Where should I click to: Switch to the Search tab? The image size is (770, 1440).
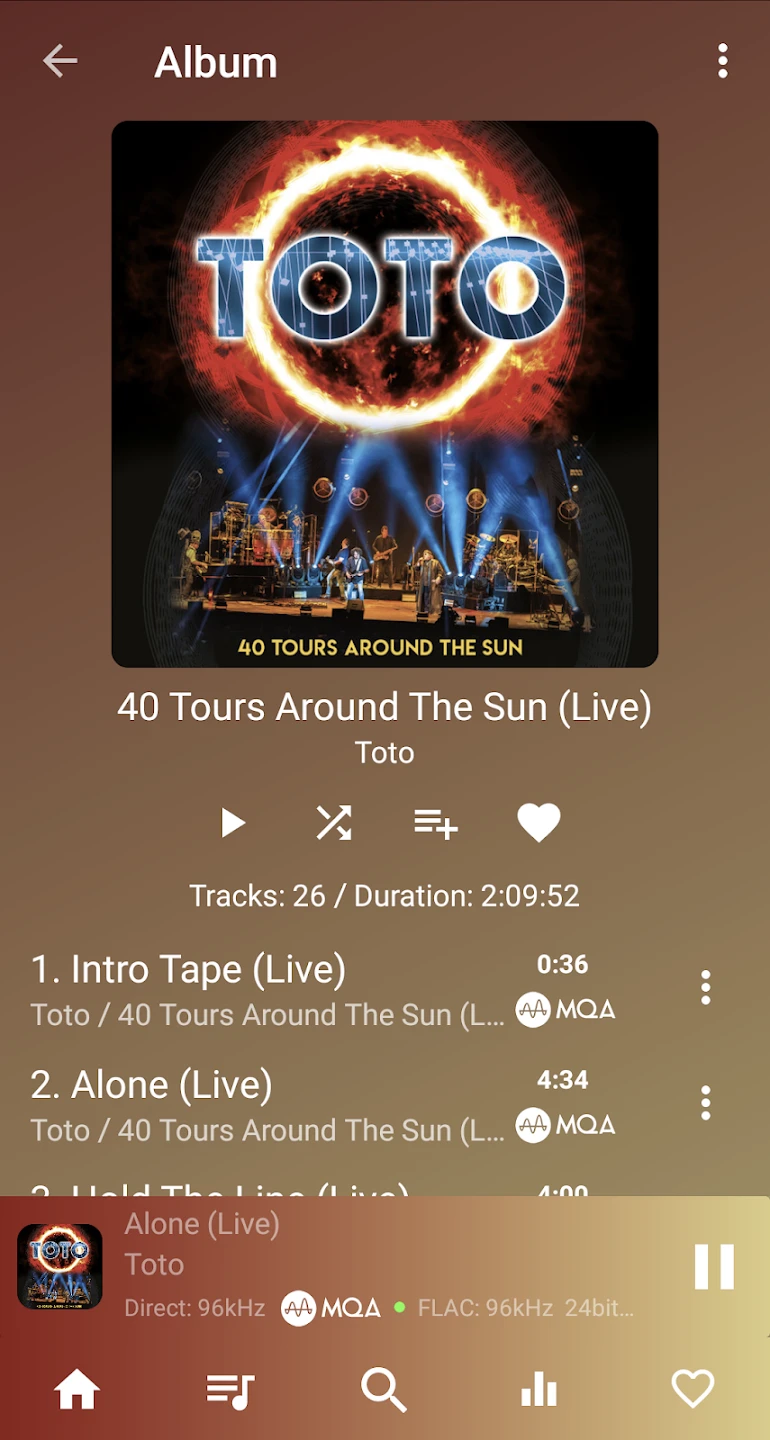coord(384,1390)
